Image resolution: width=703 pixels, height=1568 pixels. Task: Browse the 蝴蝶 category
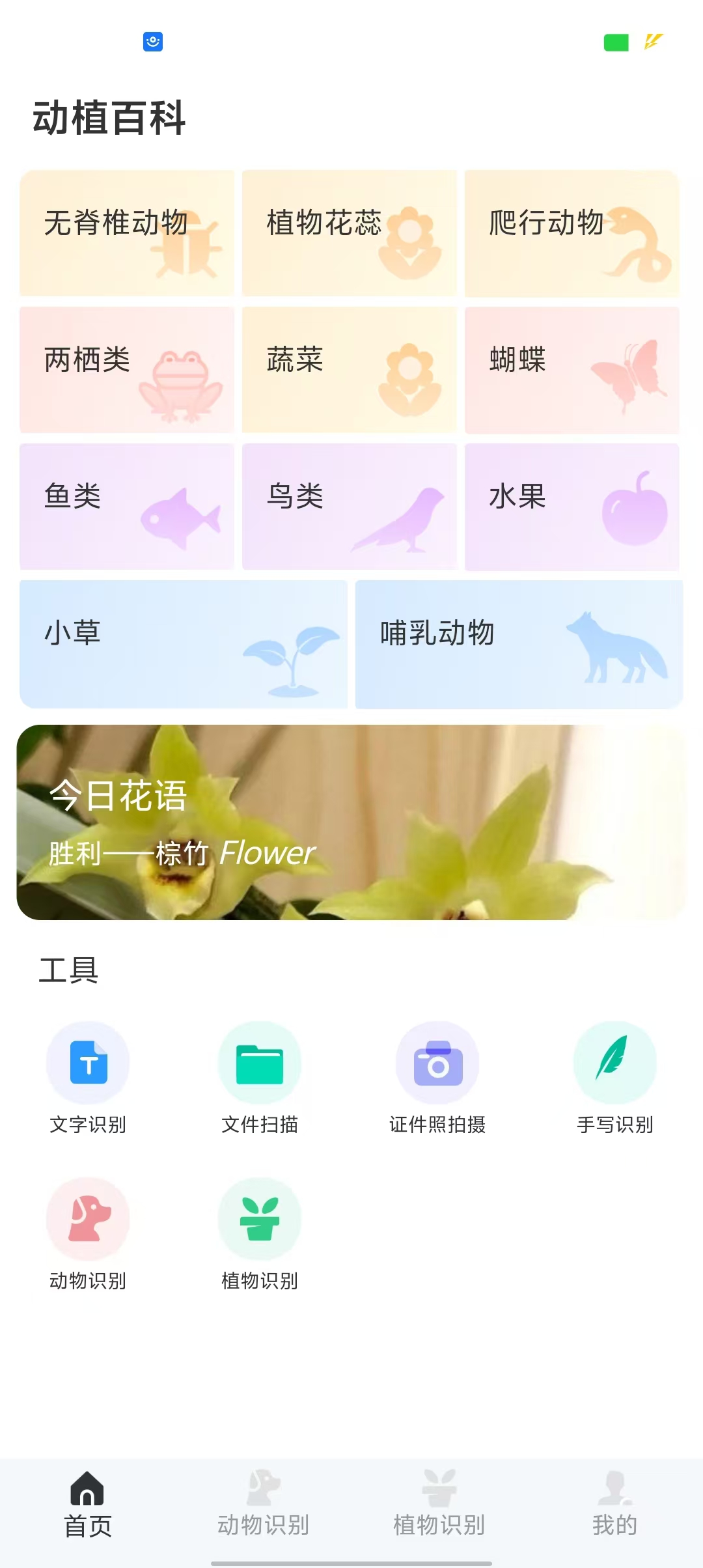[572, 370]
